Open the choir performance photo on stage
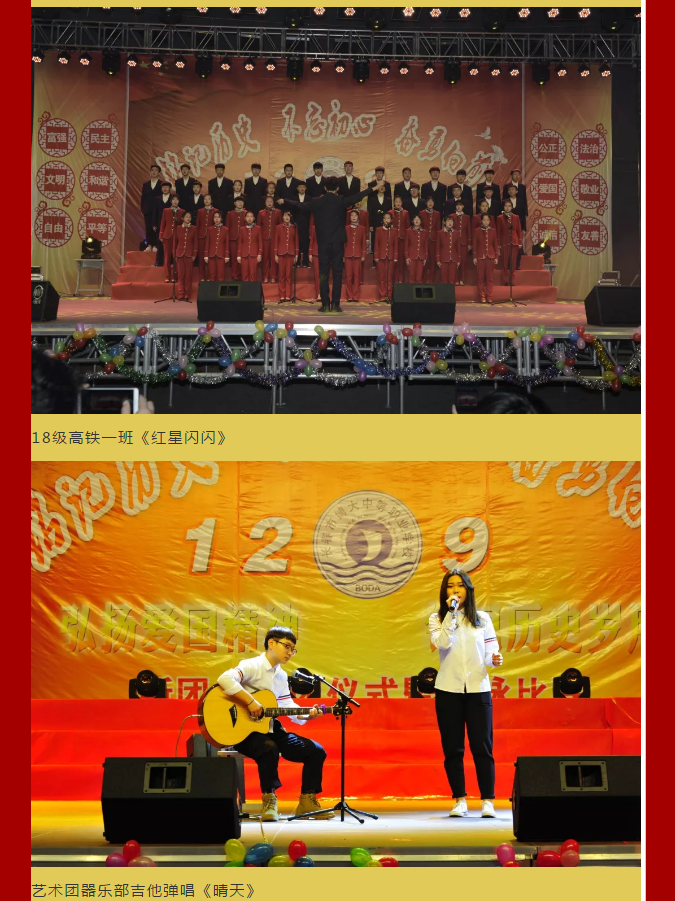 pyautogui.click(x=336, y=210)
